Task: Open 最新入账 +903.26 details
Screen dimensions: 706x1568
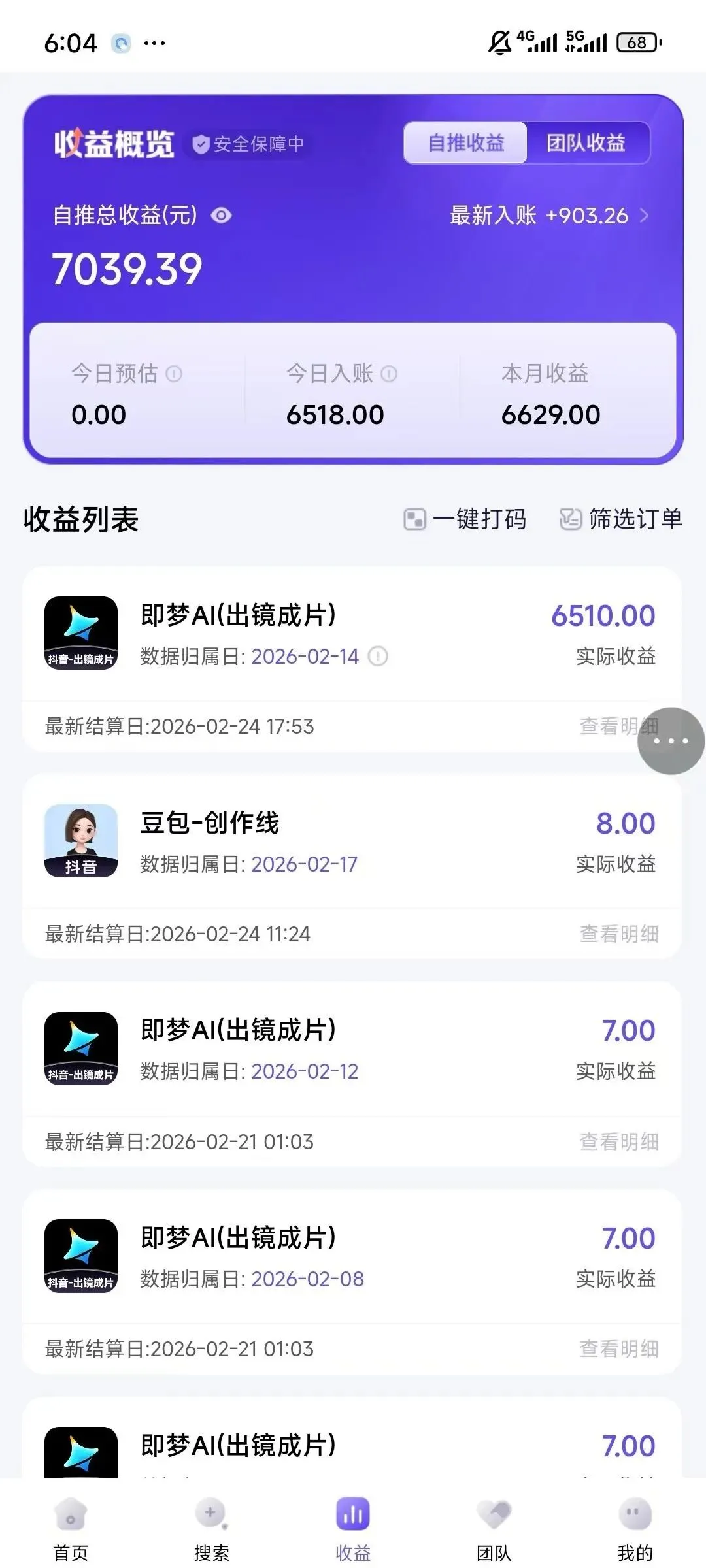Action: 549,216
